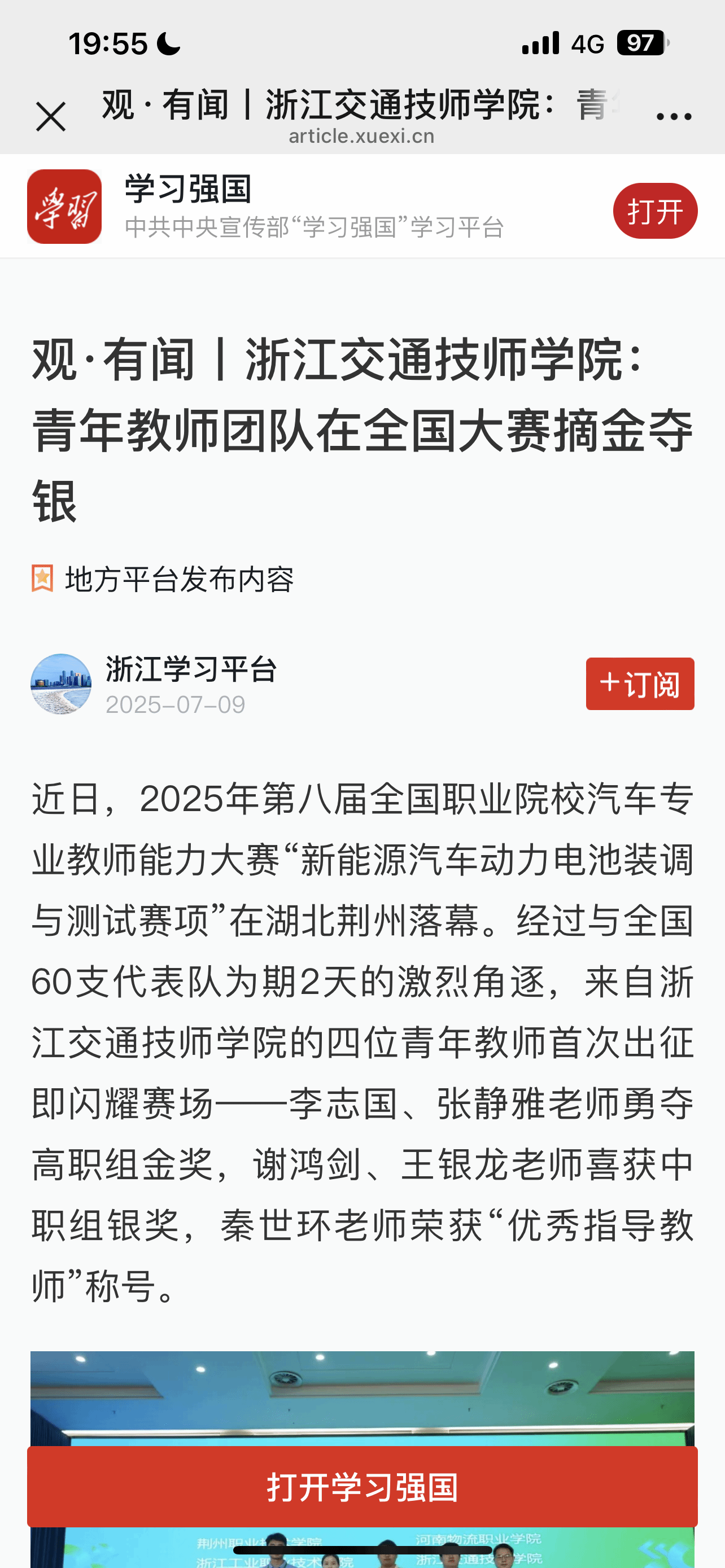Viewport: 725px width, 1568px height.
Task: Subscribe with the 订阅 button
Action: (x=639, y=684)
